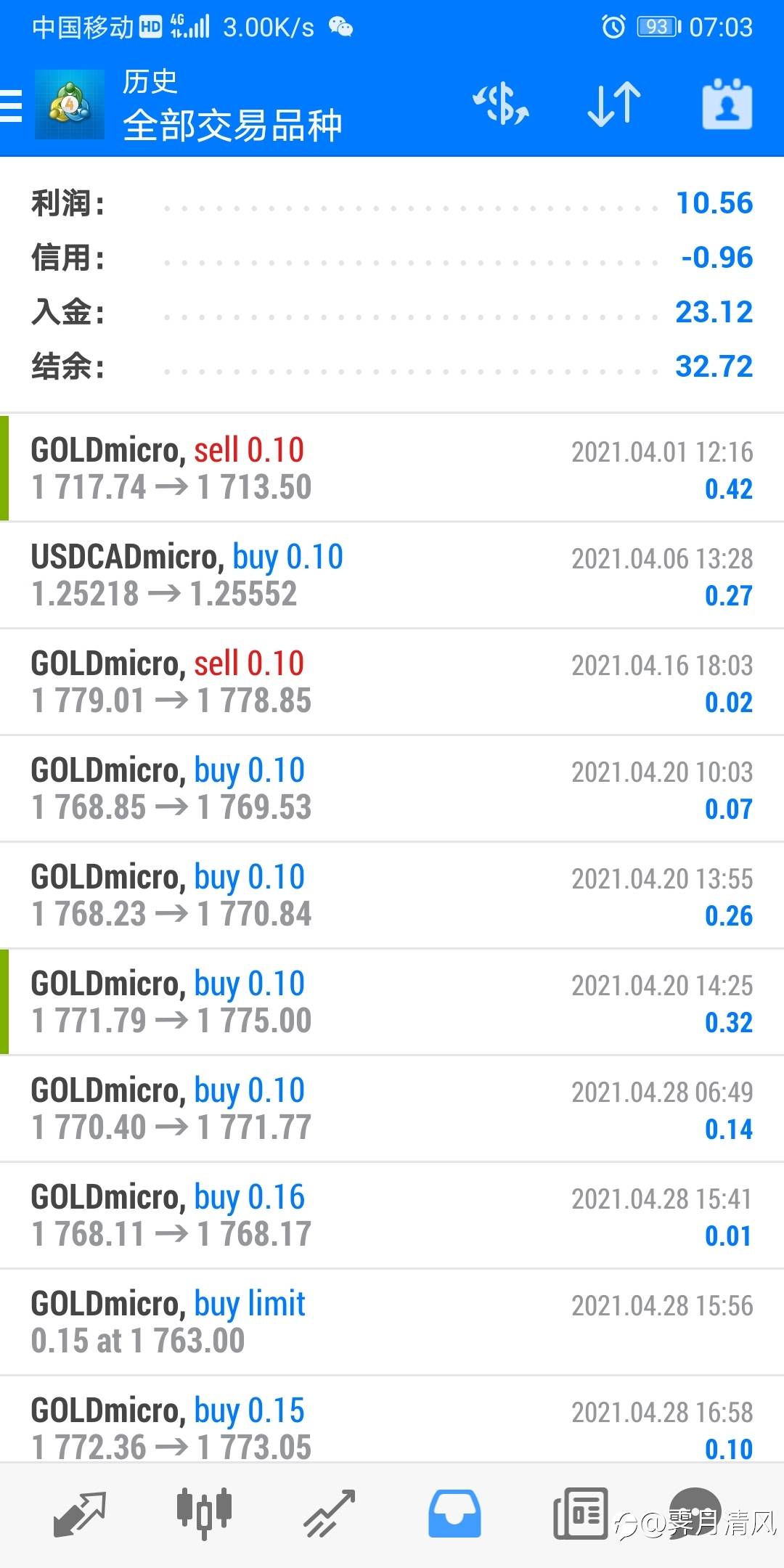
Task: Open the symbol filter dollar icon
Action: [x=501, y=105]
